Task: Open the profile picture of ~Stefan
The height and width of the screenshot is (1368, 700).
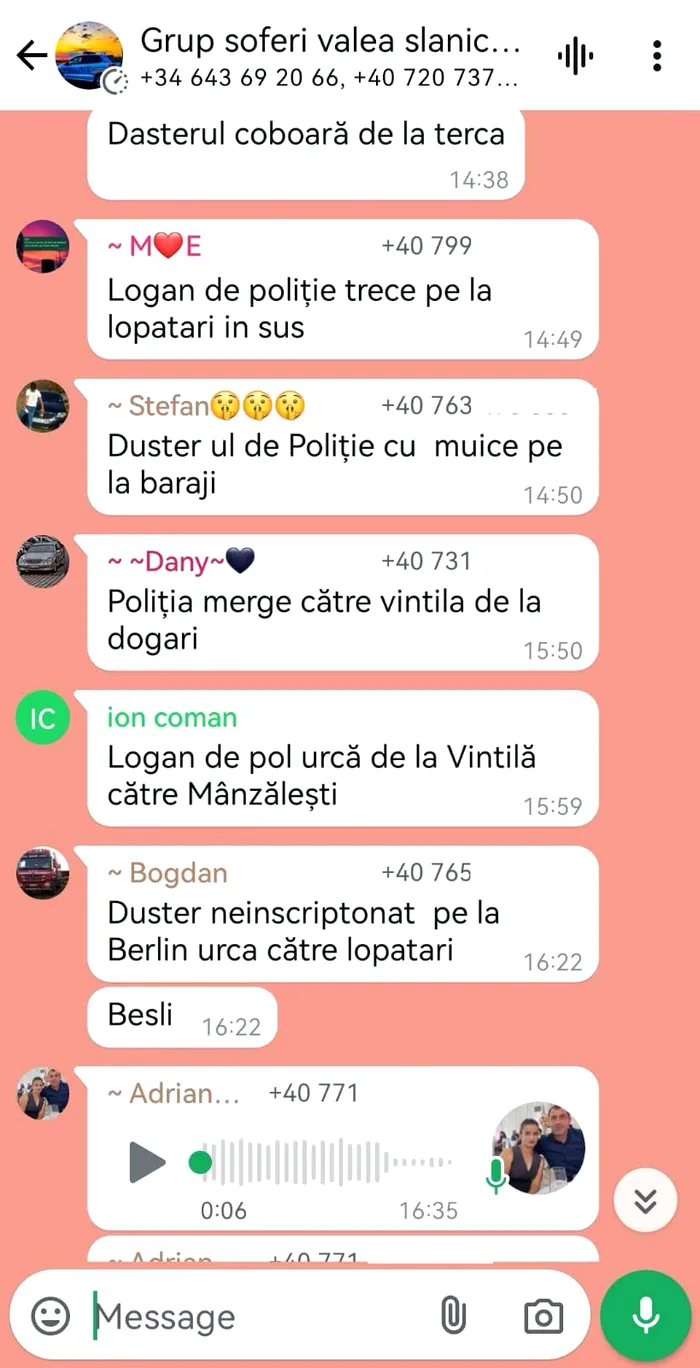Action: 43,405
